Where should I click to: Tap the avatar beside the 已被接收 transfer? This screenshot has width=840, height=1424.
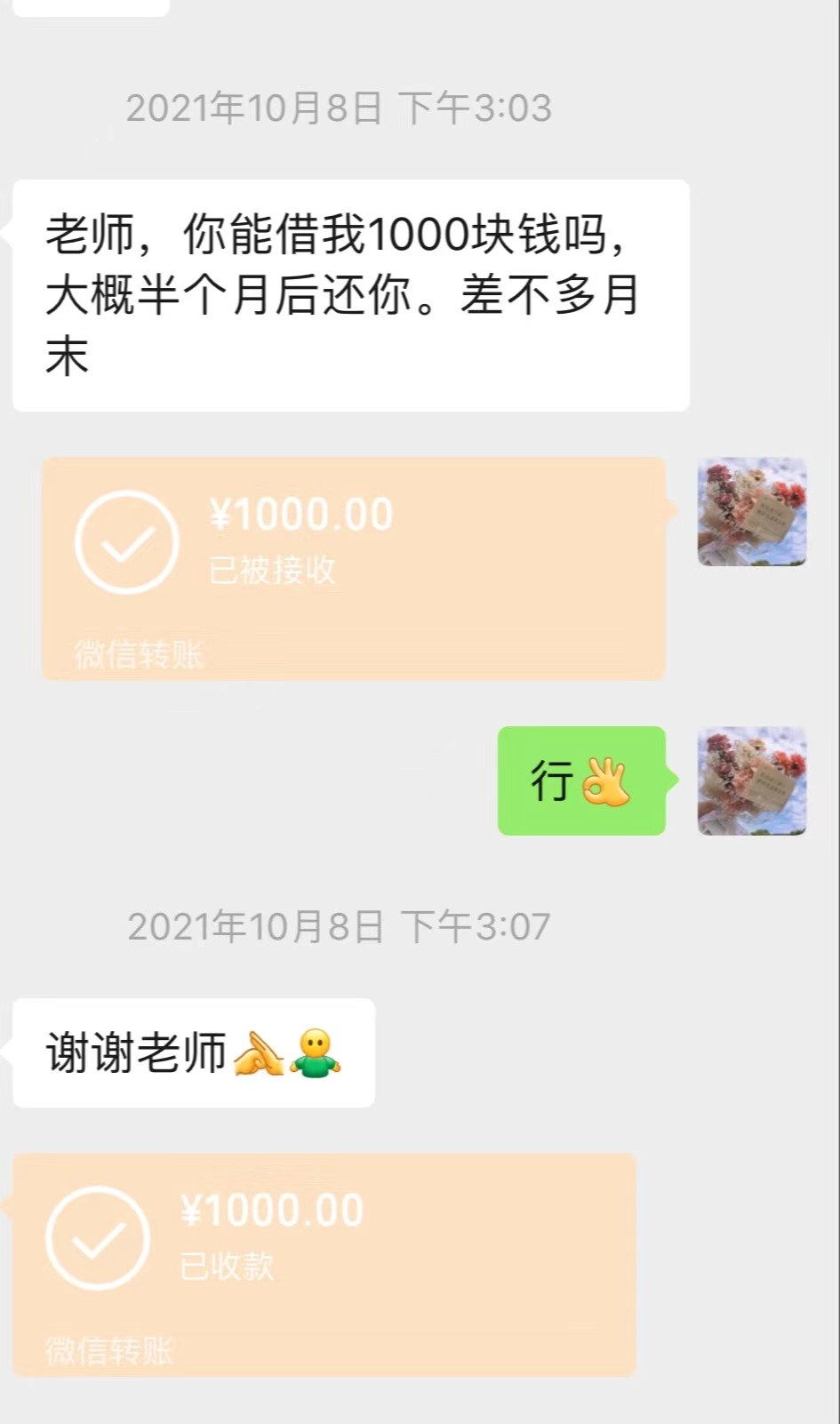click(752, 512)
